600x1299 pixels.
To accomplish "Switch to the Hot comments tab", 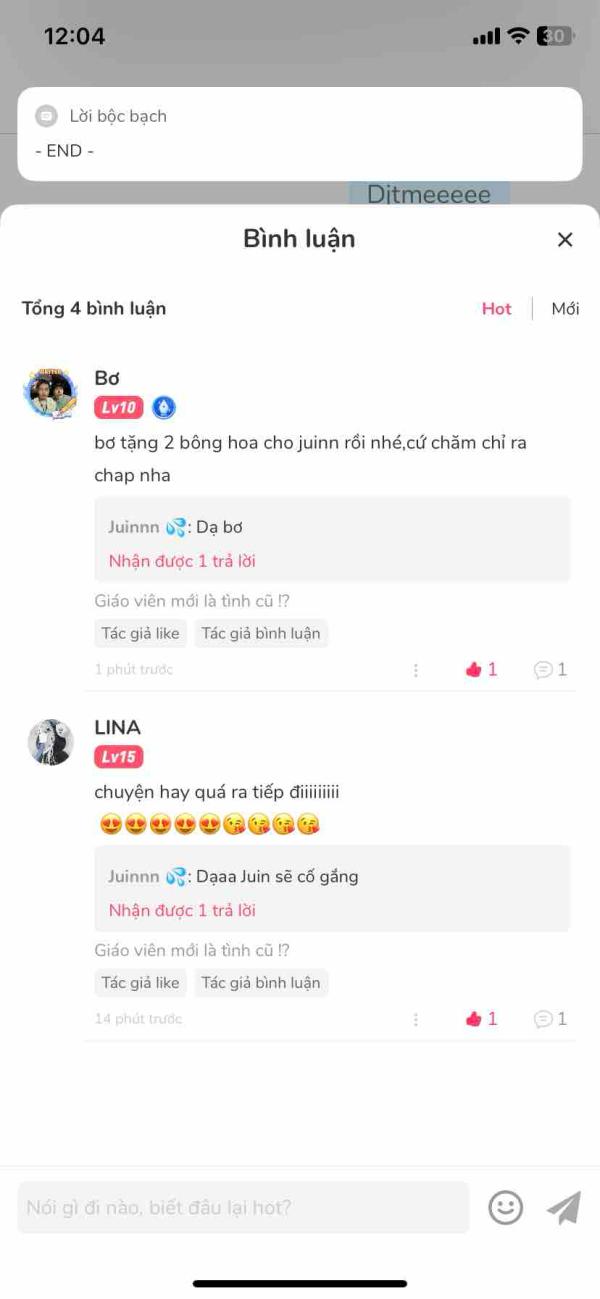I will click(497, 308).
